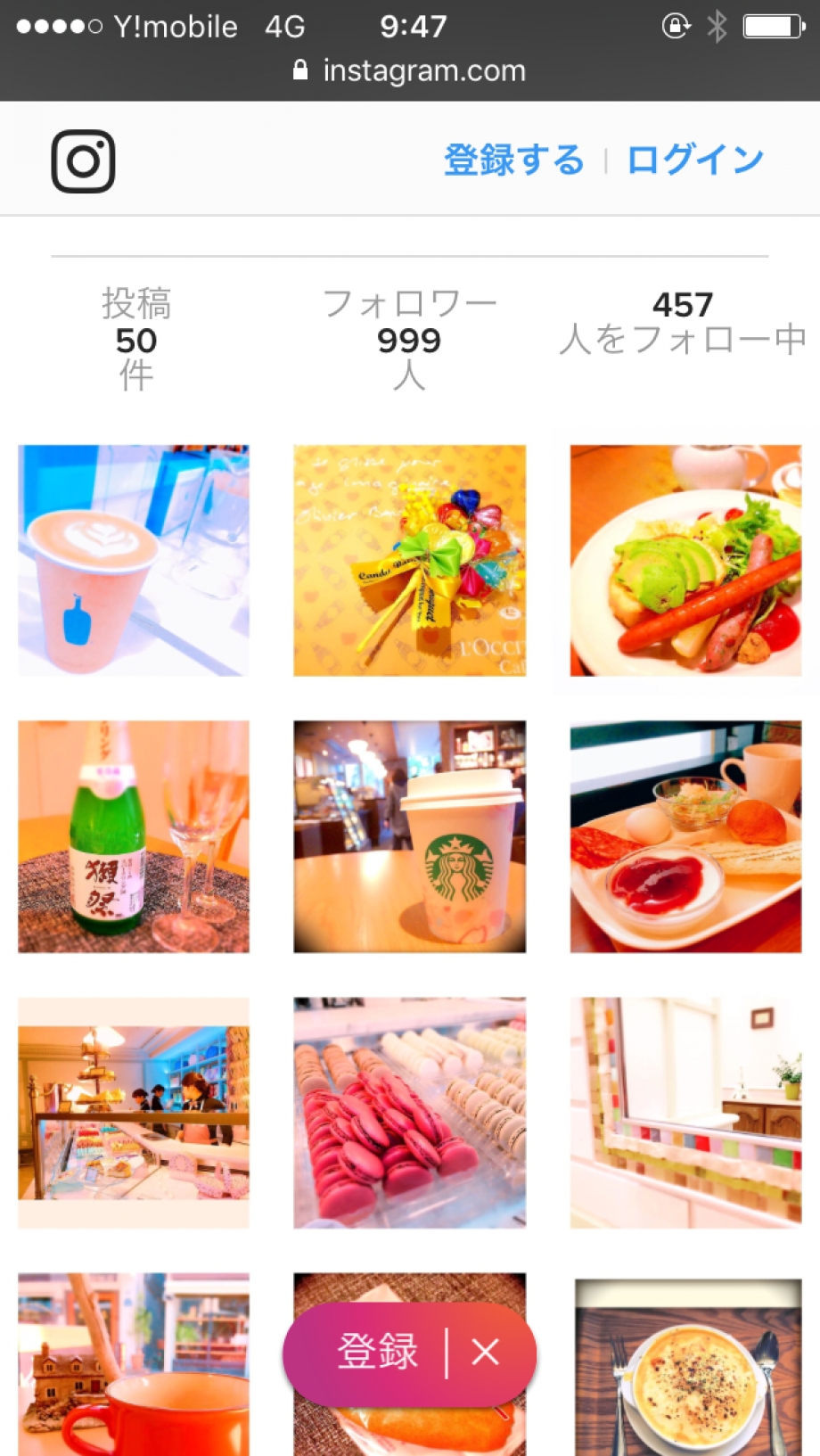The height and width of the screenshot is (1456, 820).
Task: Open the 999 followers list
Action: click(x=409, y=340)
